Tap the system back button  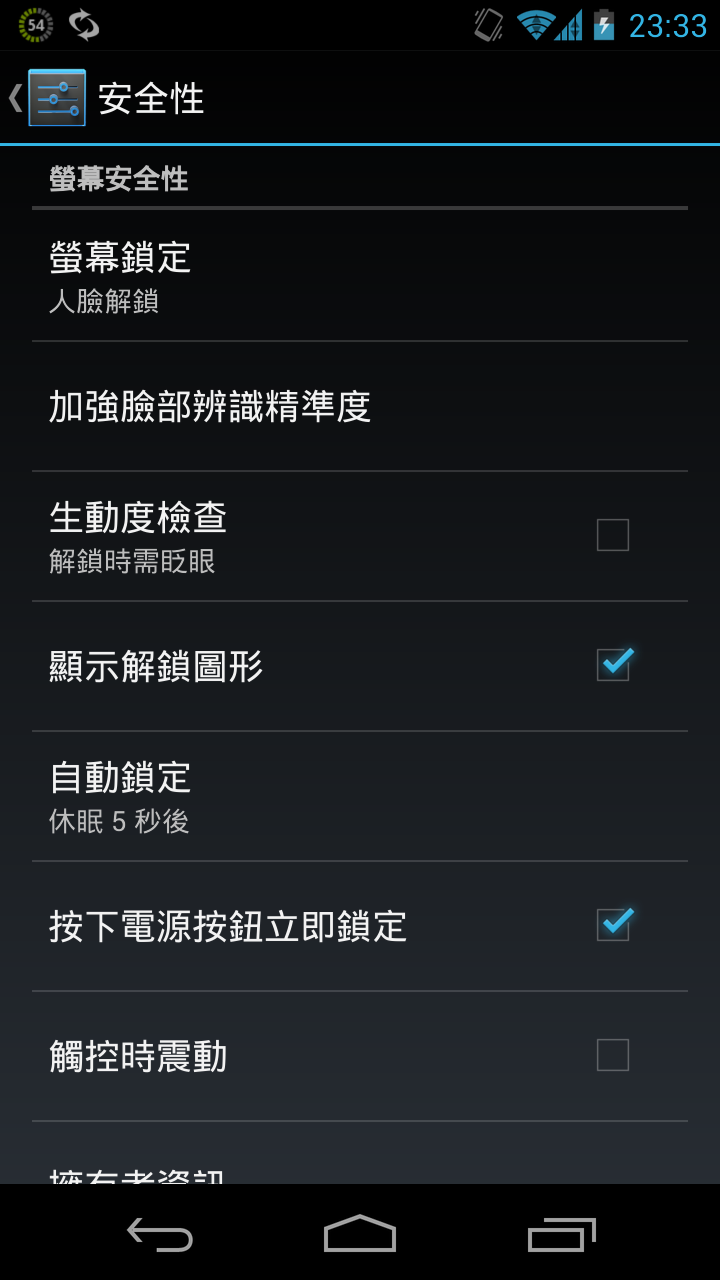[x=160, y=1234]
